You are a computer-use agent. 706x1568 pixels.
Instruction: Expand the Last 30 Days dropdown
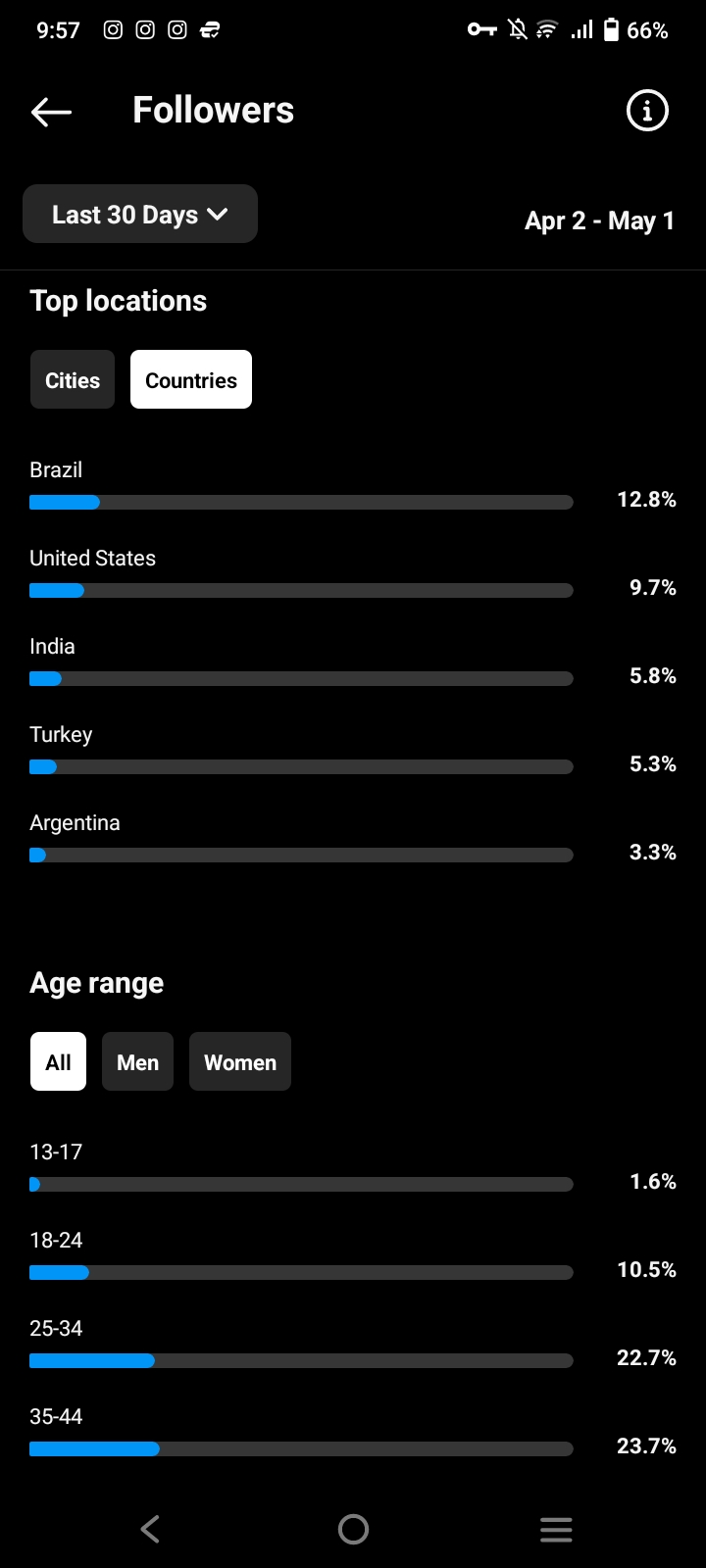140,214
